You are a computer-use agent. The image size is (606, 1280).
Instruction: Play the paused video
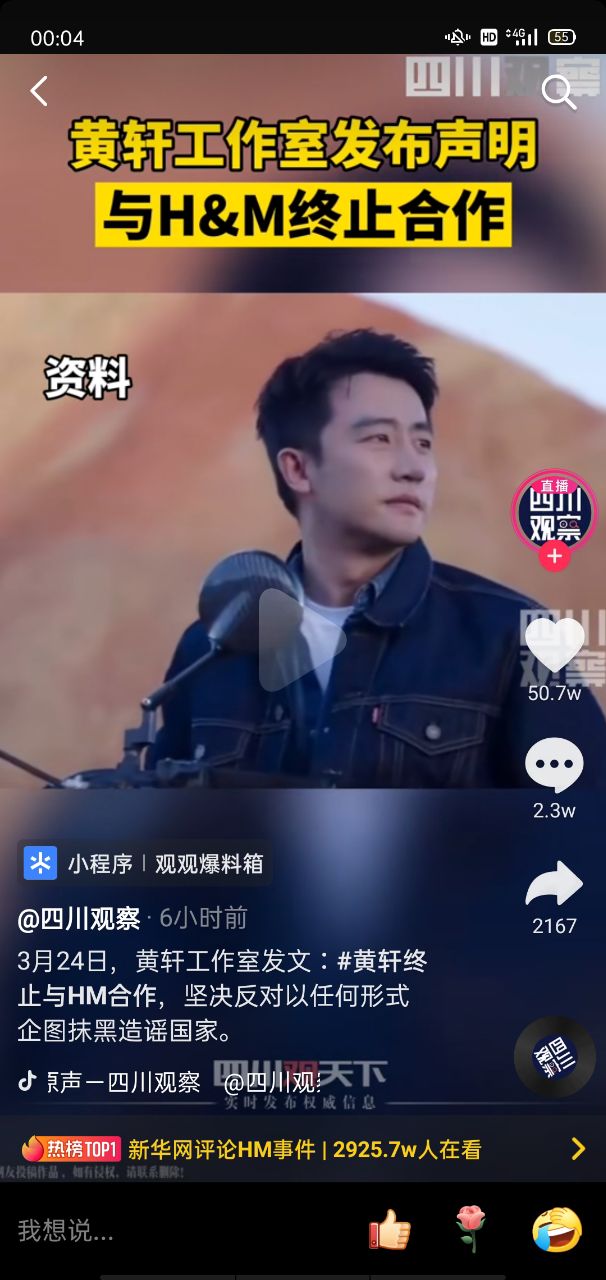coord(302,640)
